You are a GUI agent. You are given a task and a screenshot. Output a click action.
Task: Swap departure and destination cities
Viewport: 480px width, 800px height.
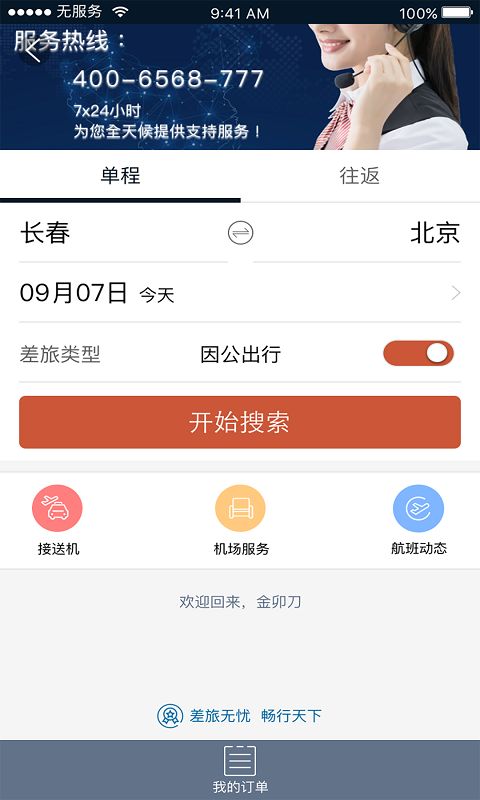pos(240,234)
